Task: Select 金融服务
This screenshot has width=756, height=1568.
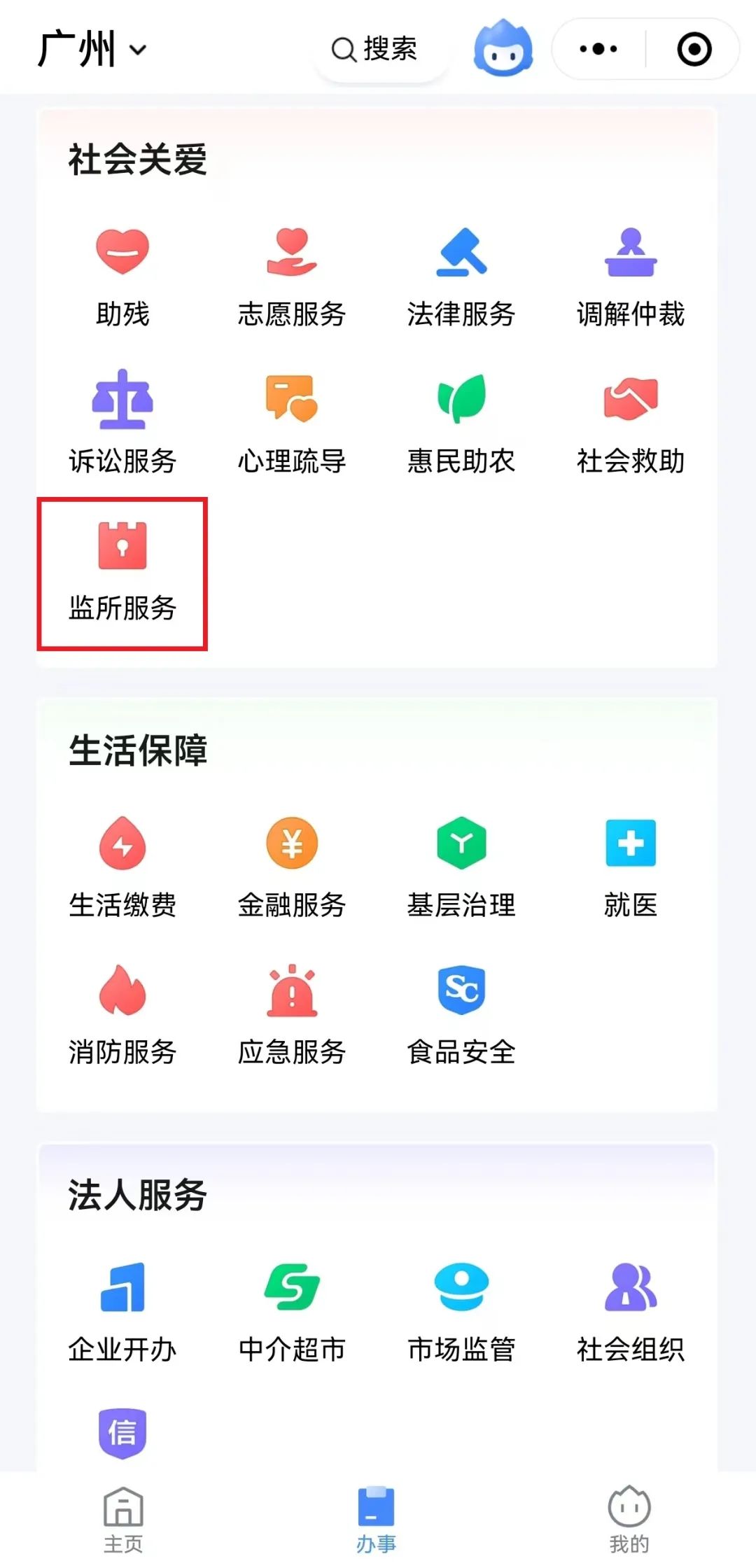Action: point(292,869)
